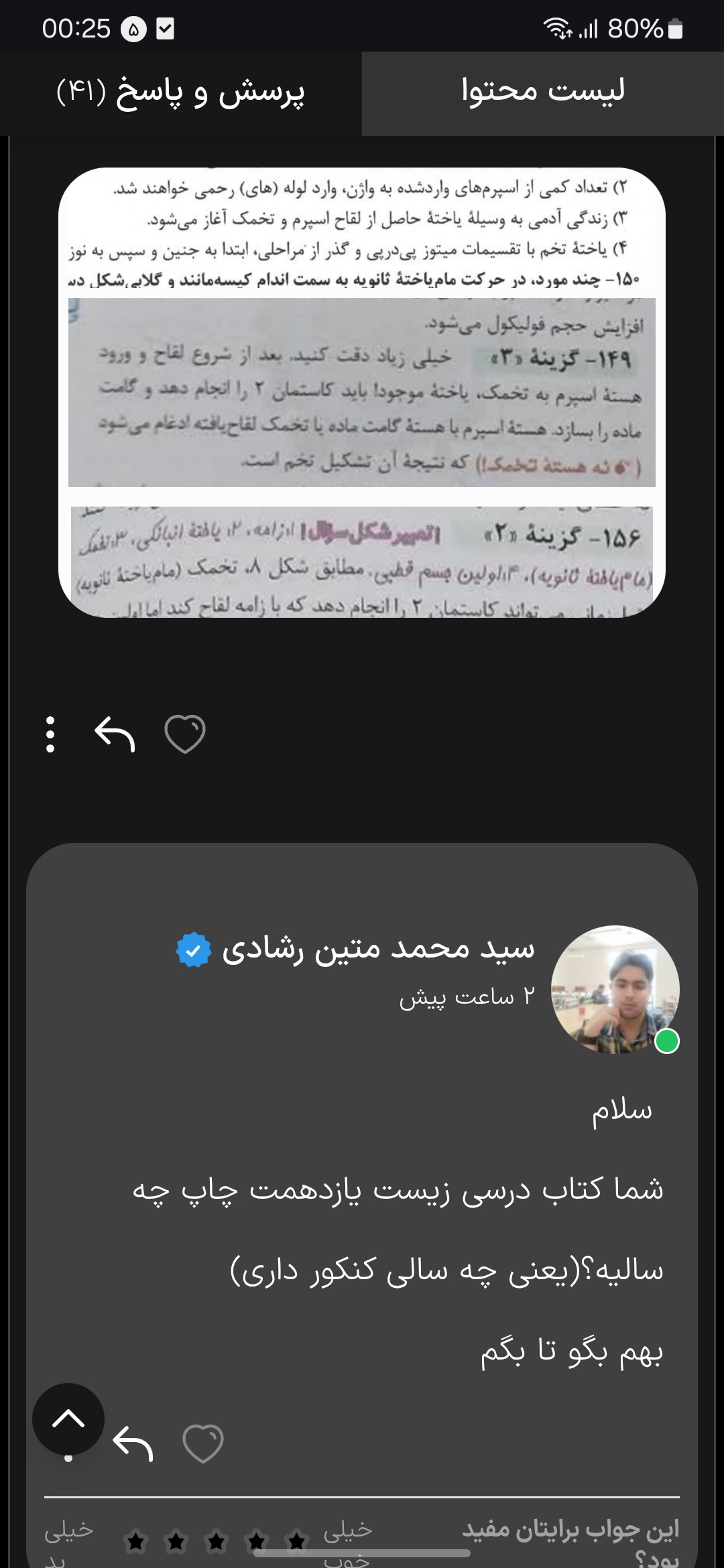Like the question with the textbook photo
The width and height of the screenshot is (724, 1568).
[x=185, y=734]
